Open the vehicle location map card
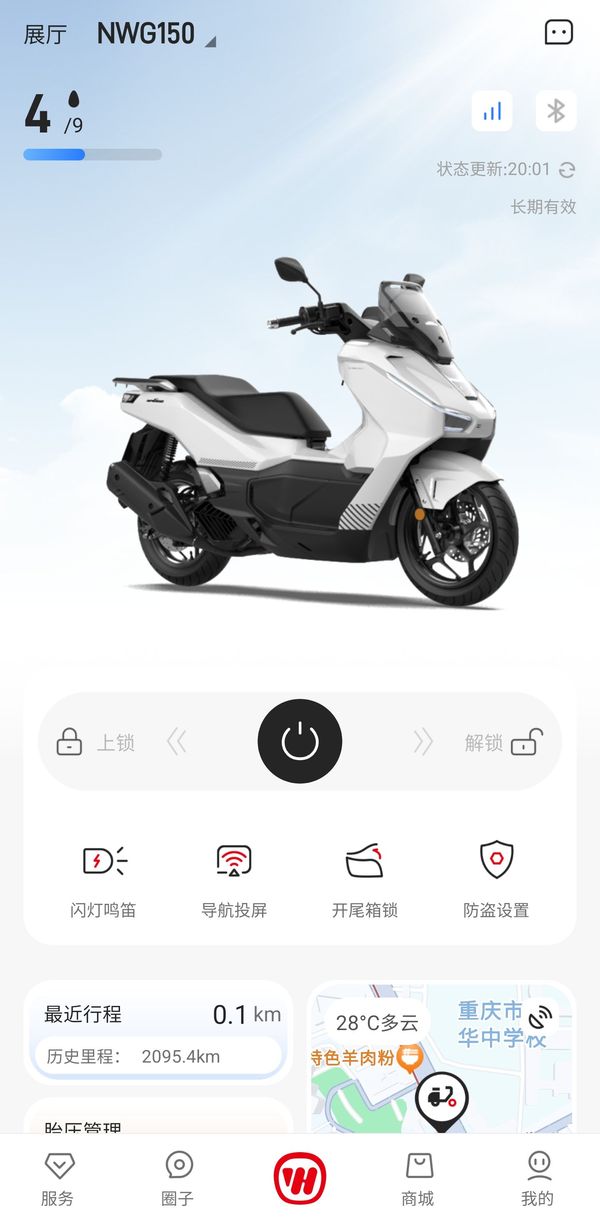This screenshot has width=600, height=1223. 441,1060
